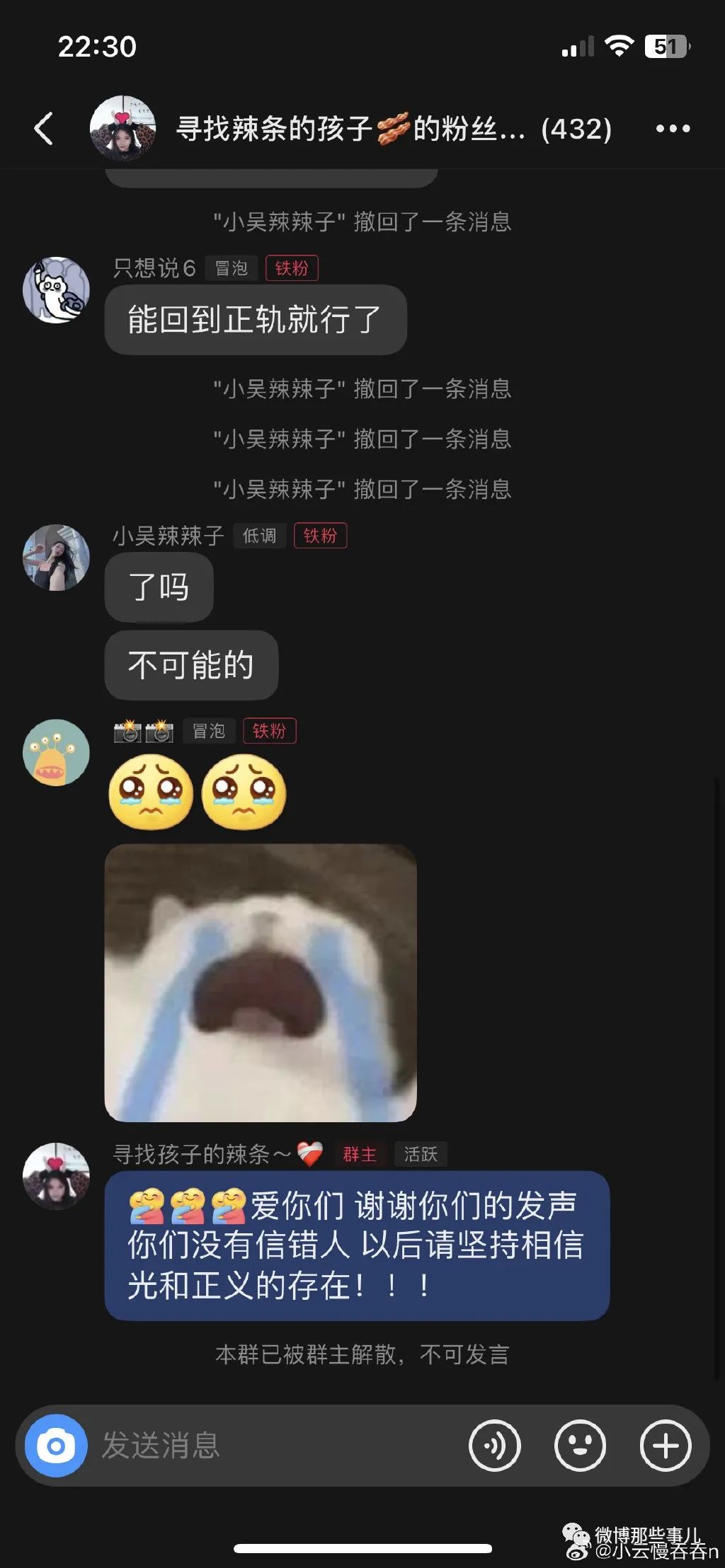Switch to voice message input

[x=494, y=1445]
